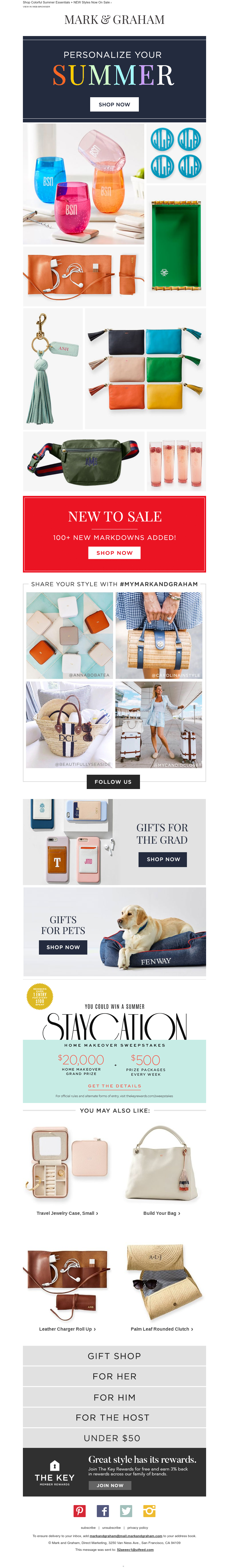Open Build Your Bag product
The width and height of the screenshot is (229, 1568).
click(161, 1213)
